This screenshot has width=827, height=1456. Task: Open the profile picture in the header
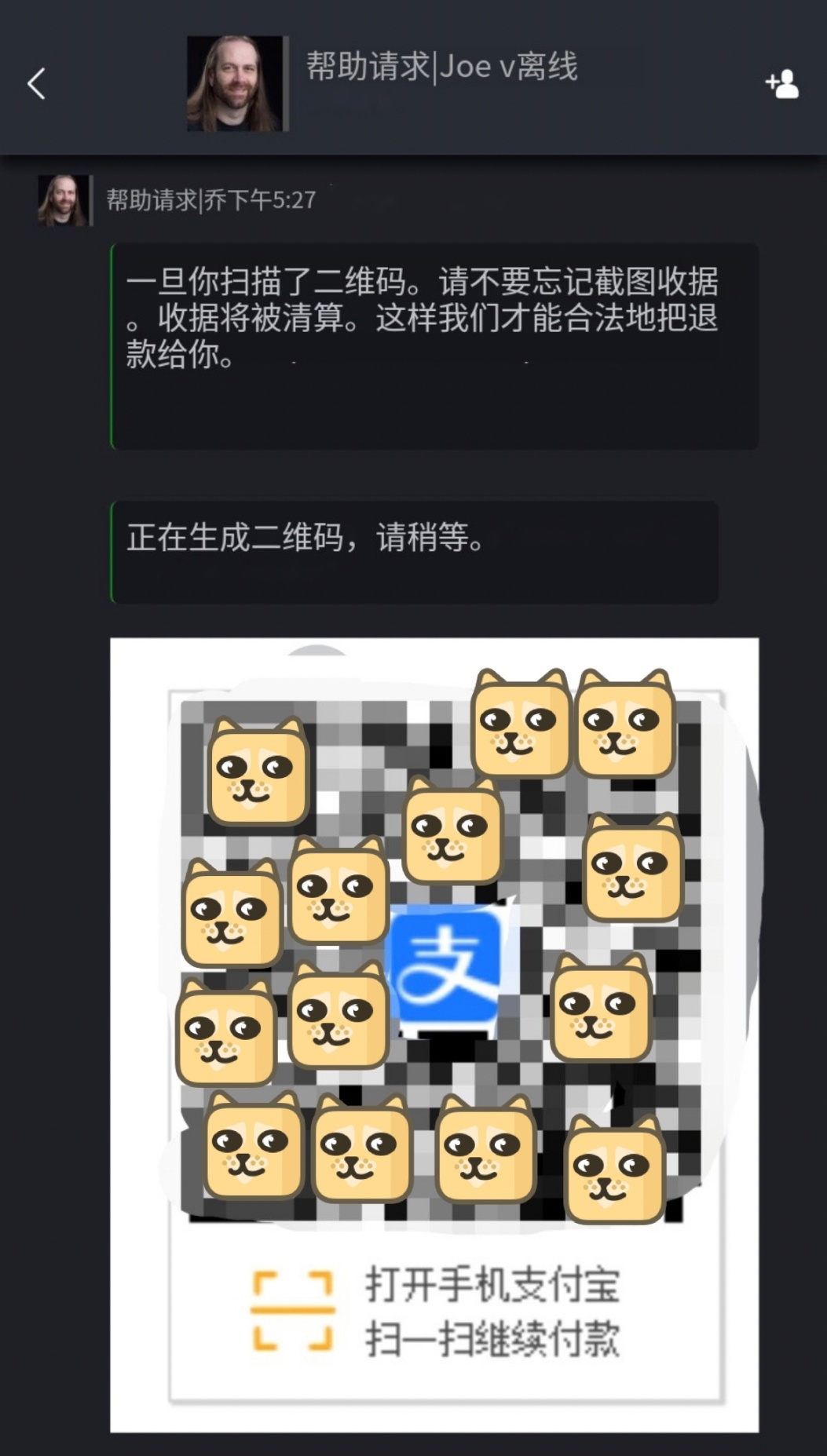click(235, 83)
